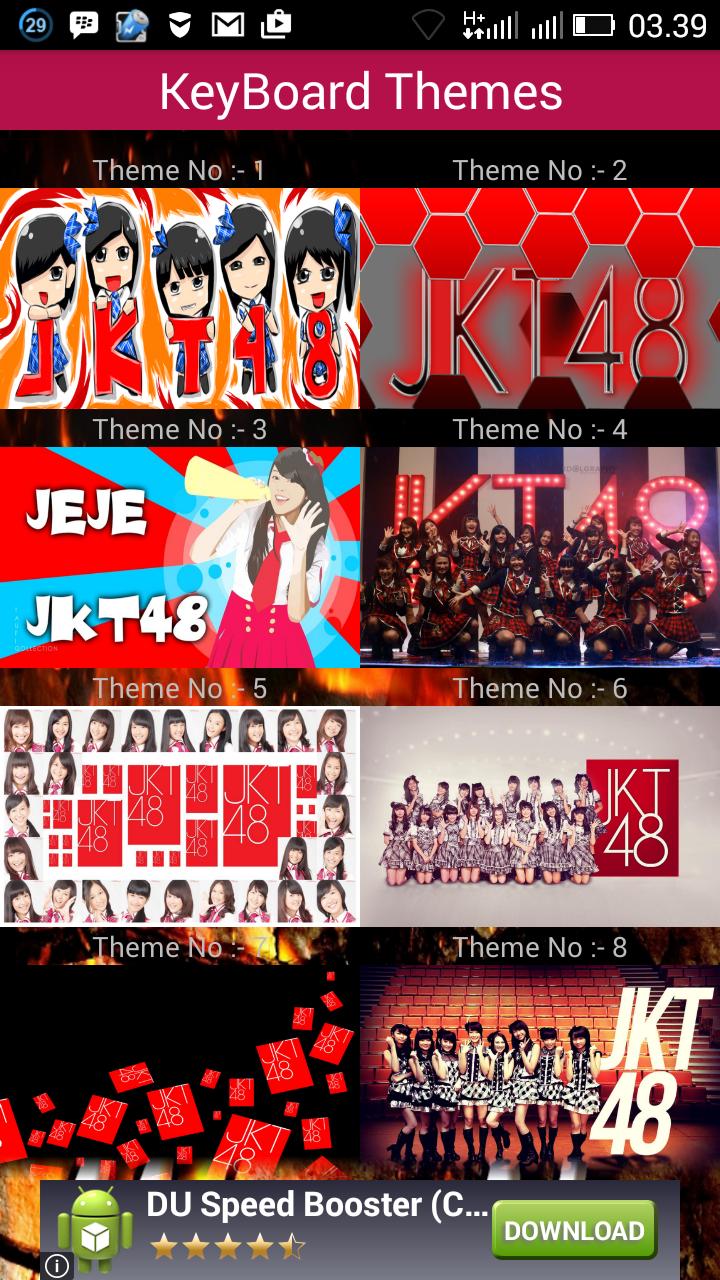Select Theme No 6 group photo theme

click(540, 815)
